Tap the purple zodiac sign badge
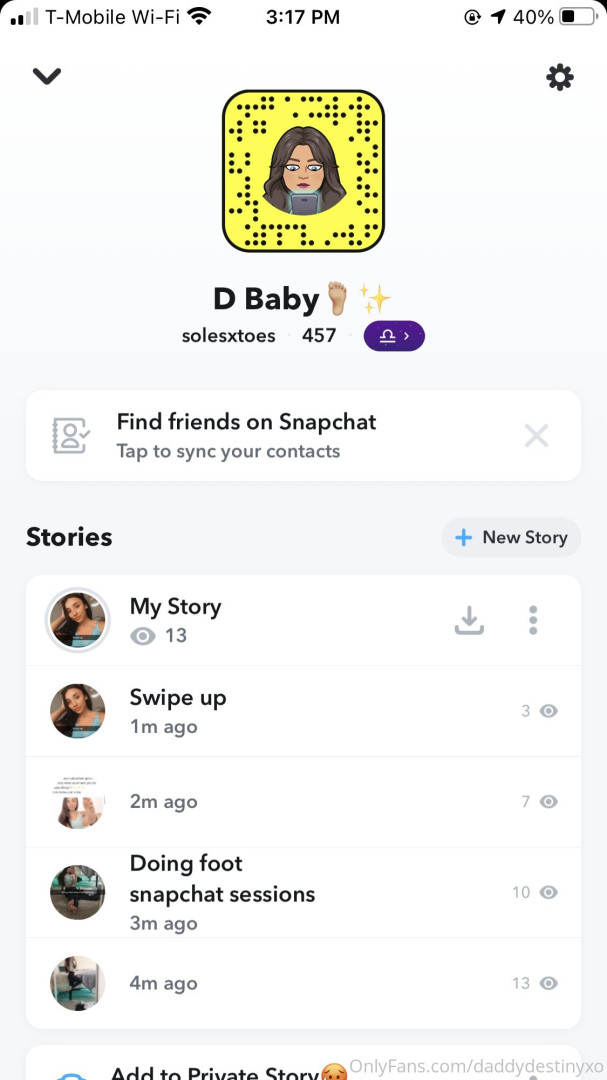This screenshot has height=1080, width=607. pos(394,336)
